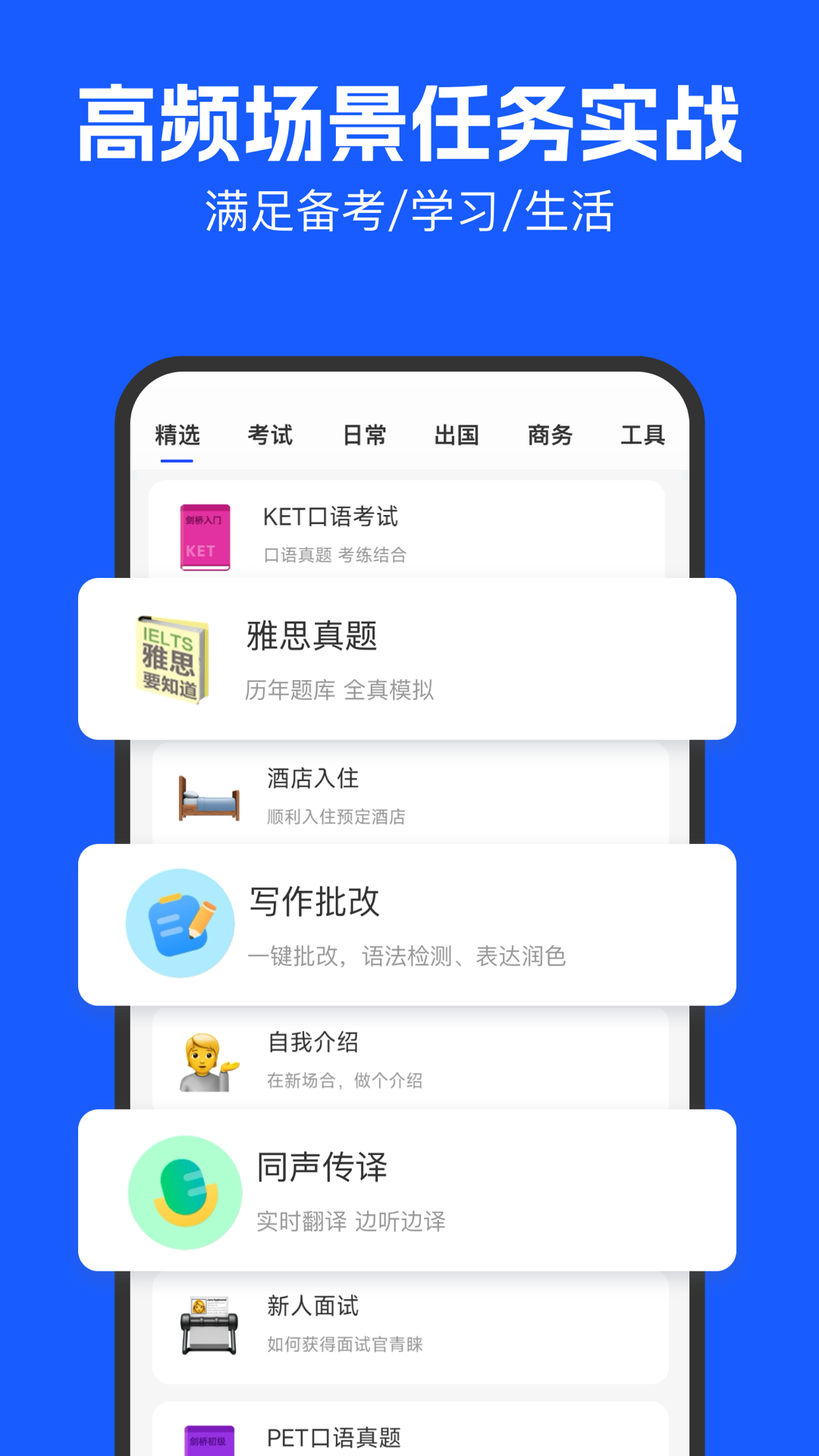
Task: Switch to the 考试 tab
Action: coord(270,434)
